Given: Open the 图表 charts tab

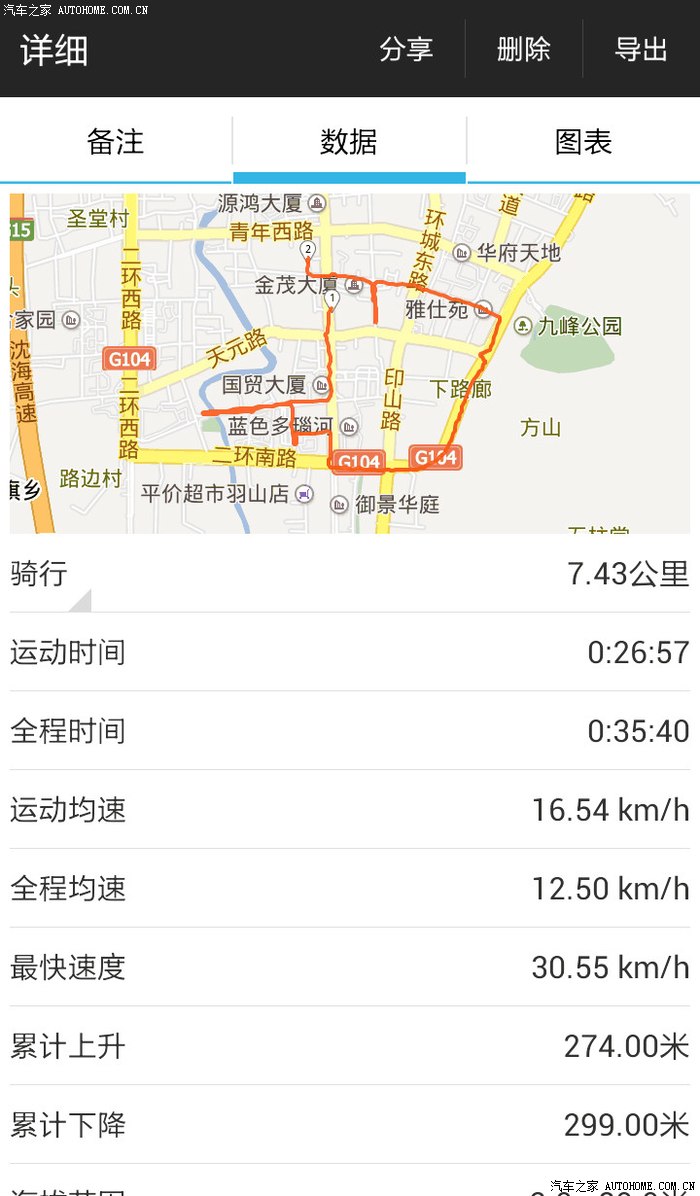Looking at the screenshot, I should click(x=583, y=142).
